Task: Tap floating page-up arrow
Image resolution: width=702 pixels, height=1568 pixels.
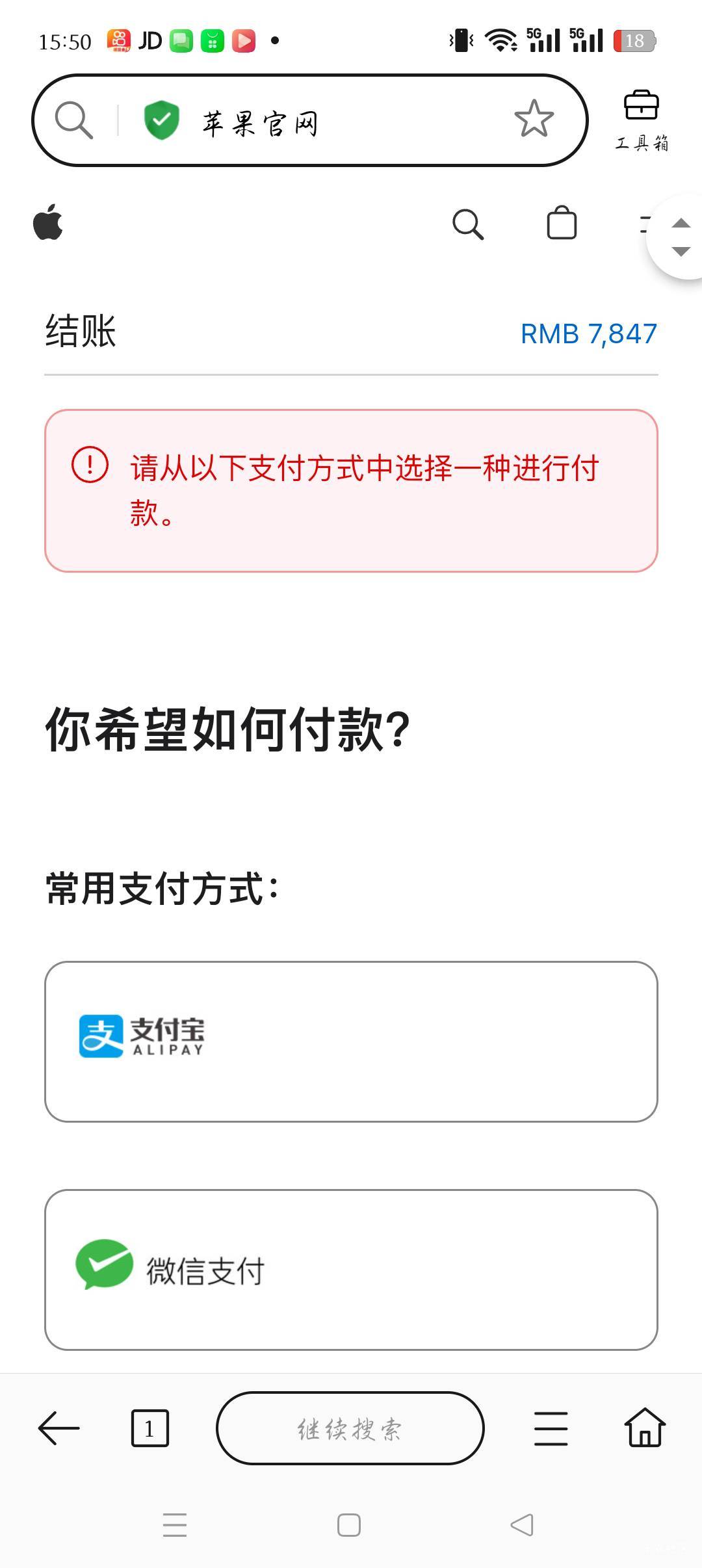Action: (x=681, y=224)
